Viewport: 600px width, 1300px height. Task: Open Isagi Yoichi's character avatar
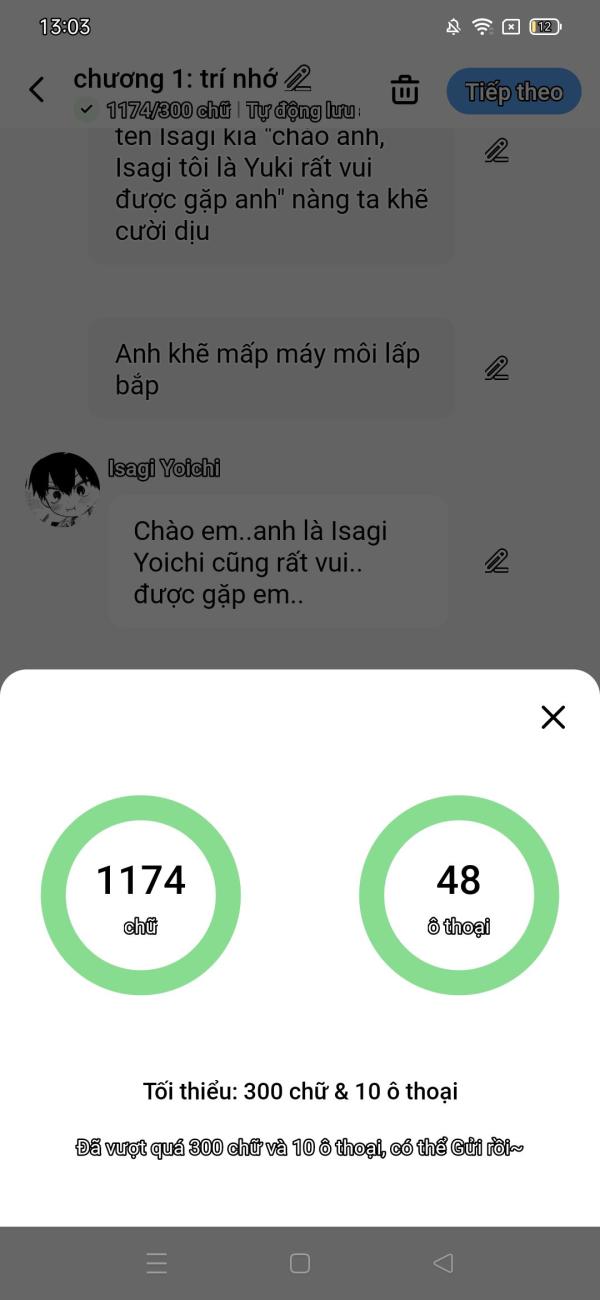[62, 489]
